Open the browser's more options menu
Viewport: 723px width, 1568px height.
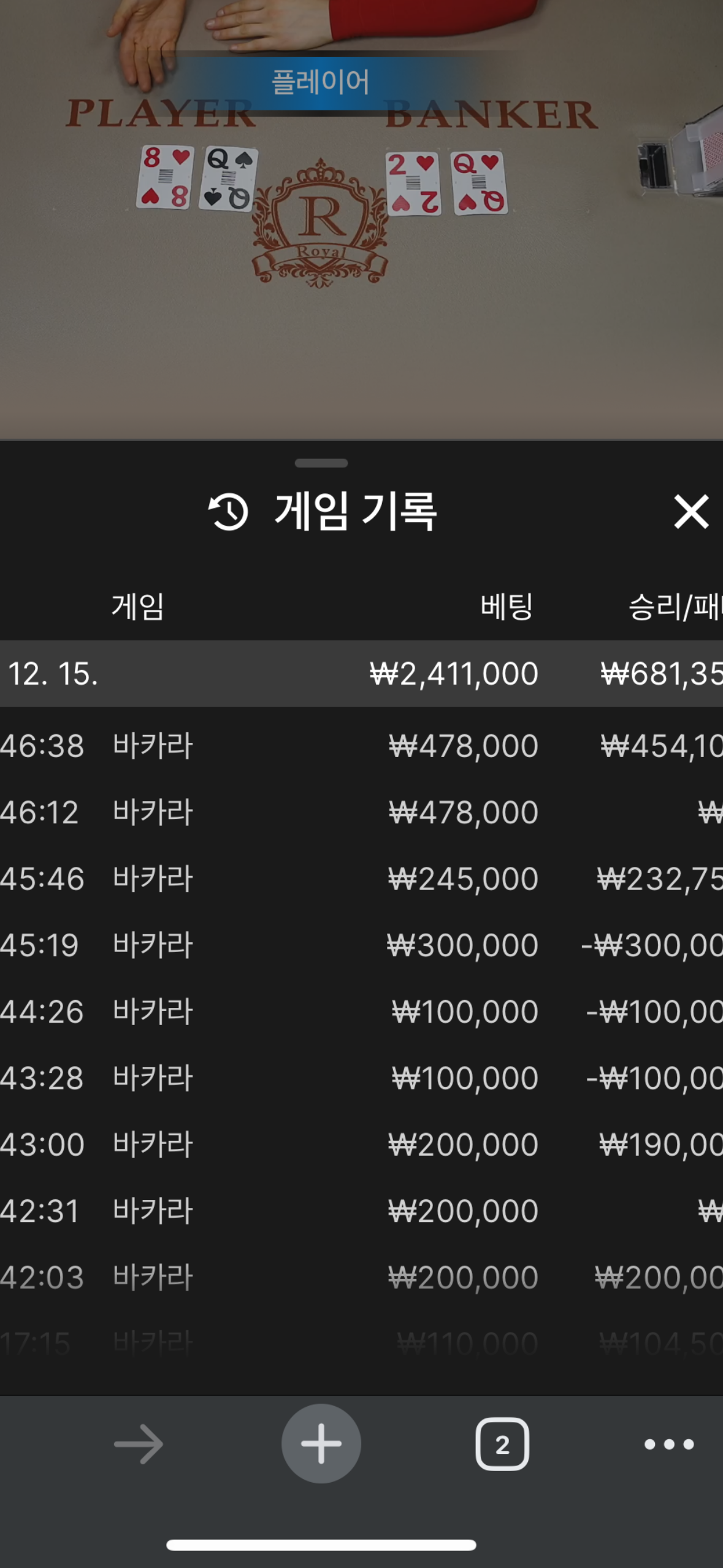click(x=669, y=1444)
